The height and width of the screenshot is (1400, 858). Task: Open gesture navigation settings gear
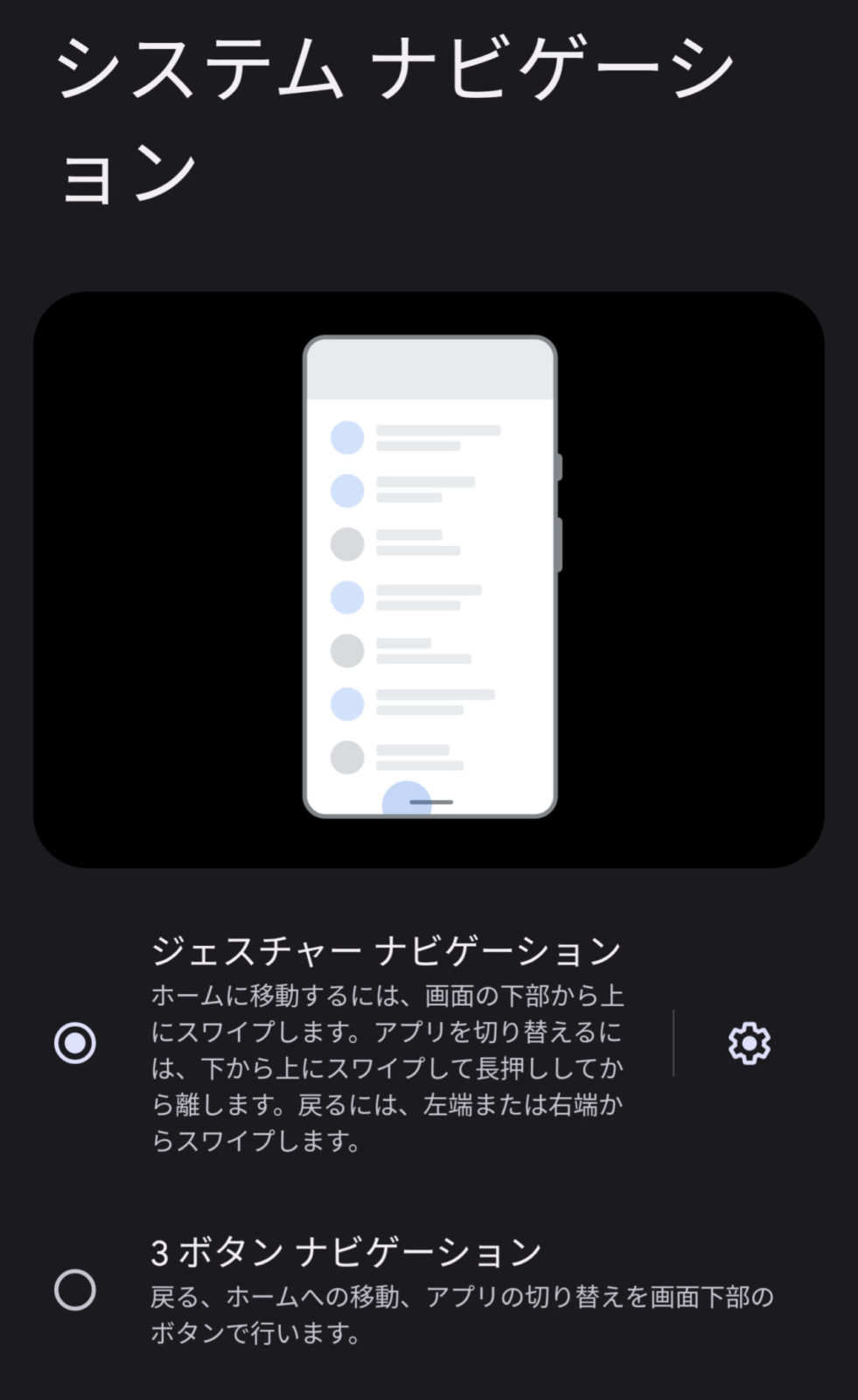click(749, 1043)
